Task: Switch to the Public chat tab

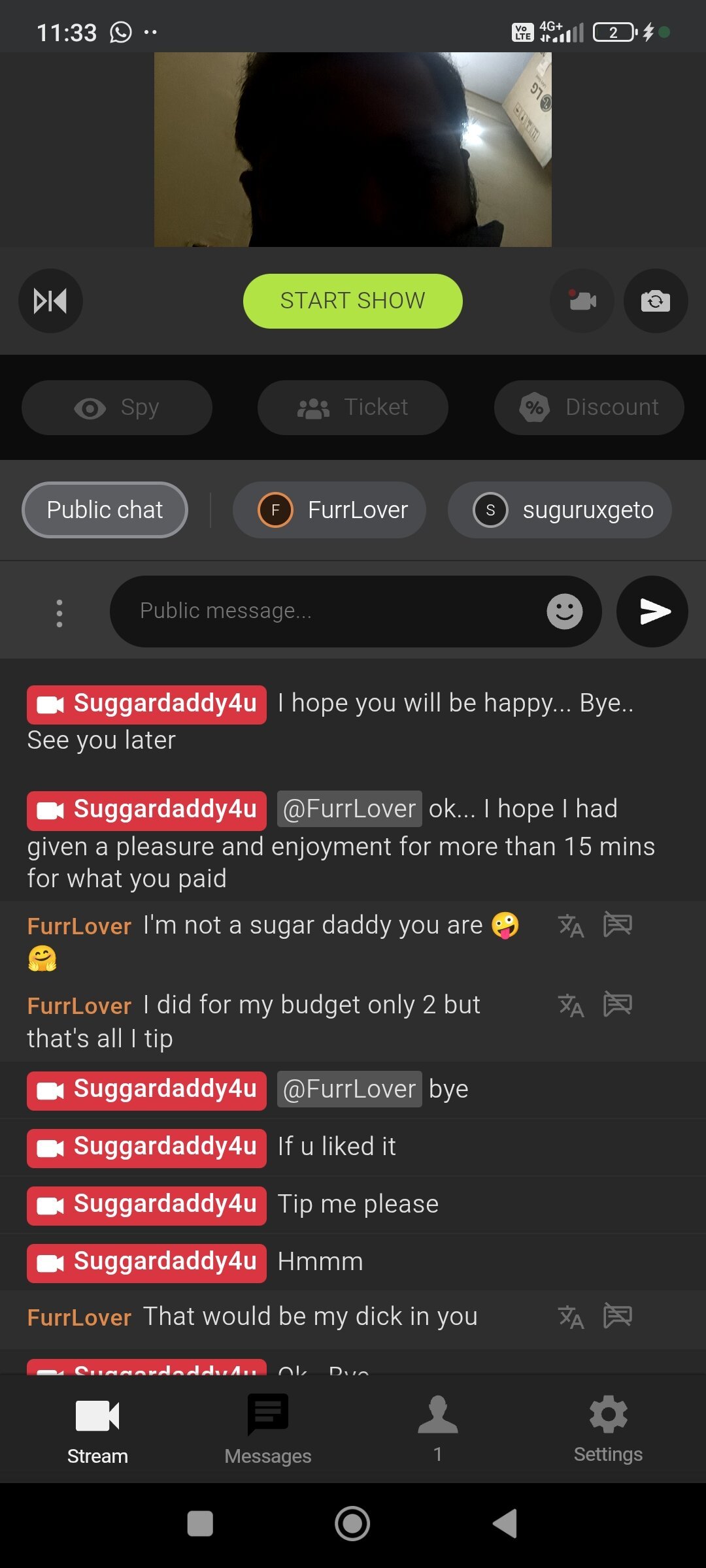Action: tap(105, 510)
